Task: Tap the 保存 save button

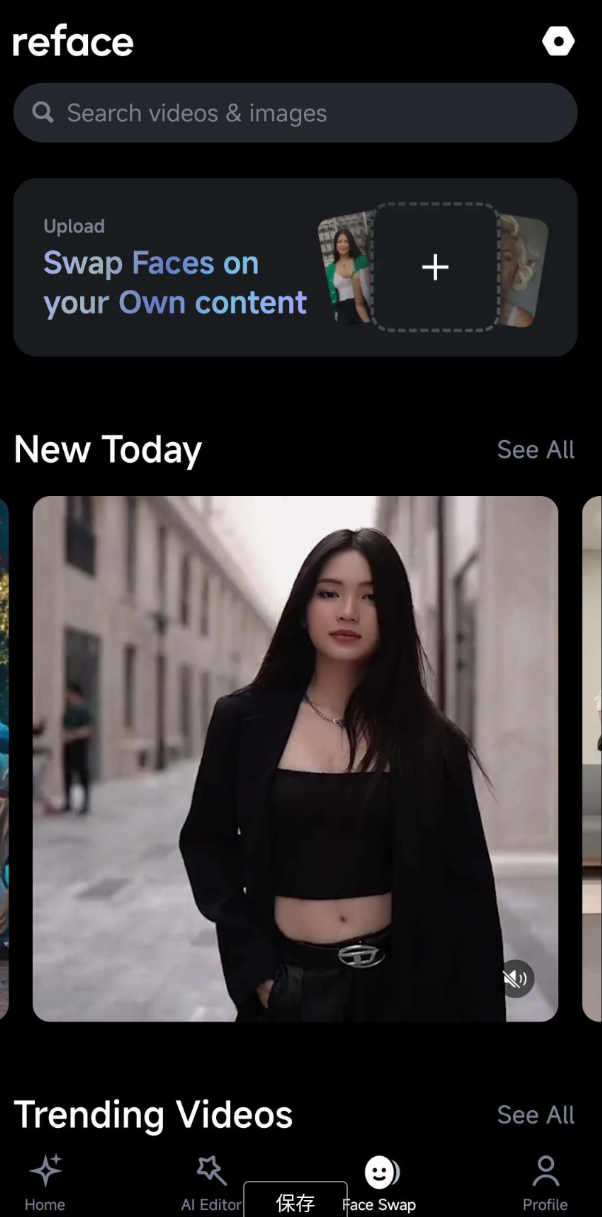Action: (295, 1200)
